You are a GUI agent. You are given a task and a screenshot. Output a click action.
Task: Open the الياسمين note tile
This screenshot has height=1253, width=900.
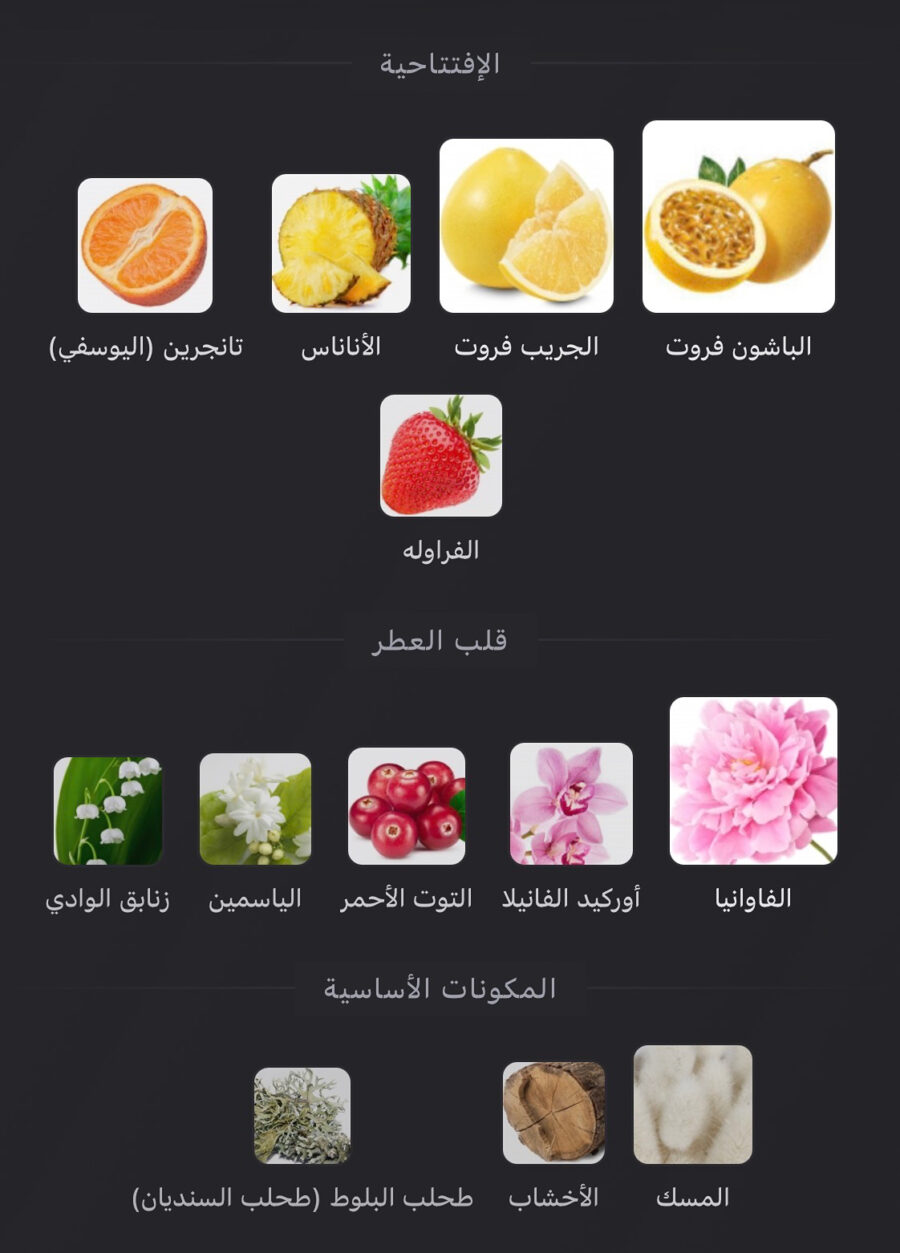[x=255, y=809]
